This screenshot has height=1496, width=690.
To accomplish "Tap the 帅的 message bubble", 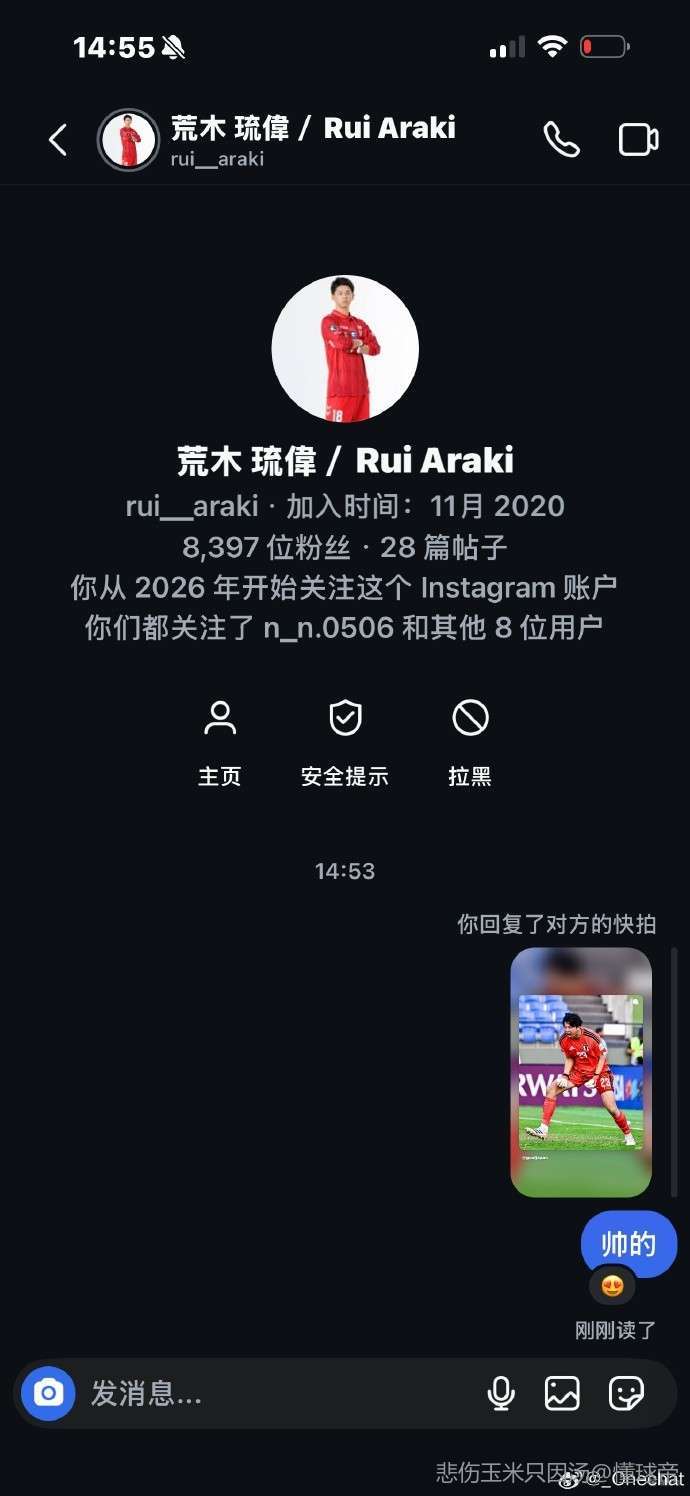I will (x=628, y=1244).
